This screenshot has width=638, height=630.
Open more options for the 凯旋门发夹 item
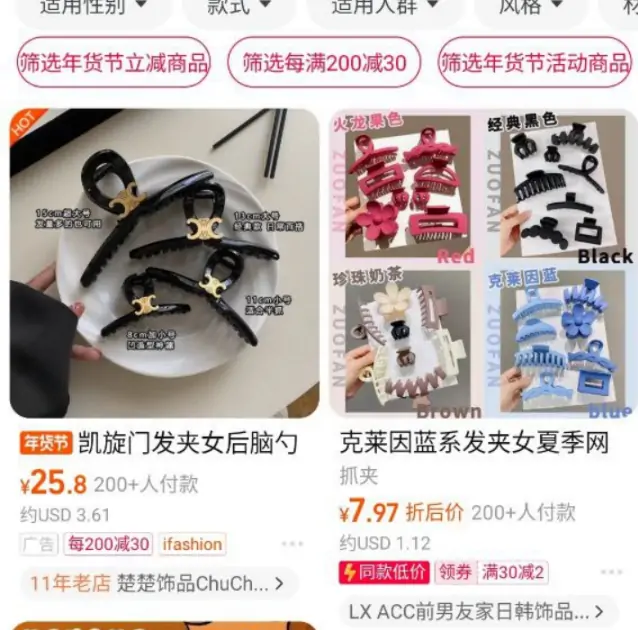(x=292, y=545)
